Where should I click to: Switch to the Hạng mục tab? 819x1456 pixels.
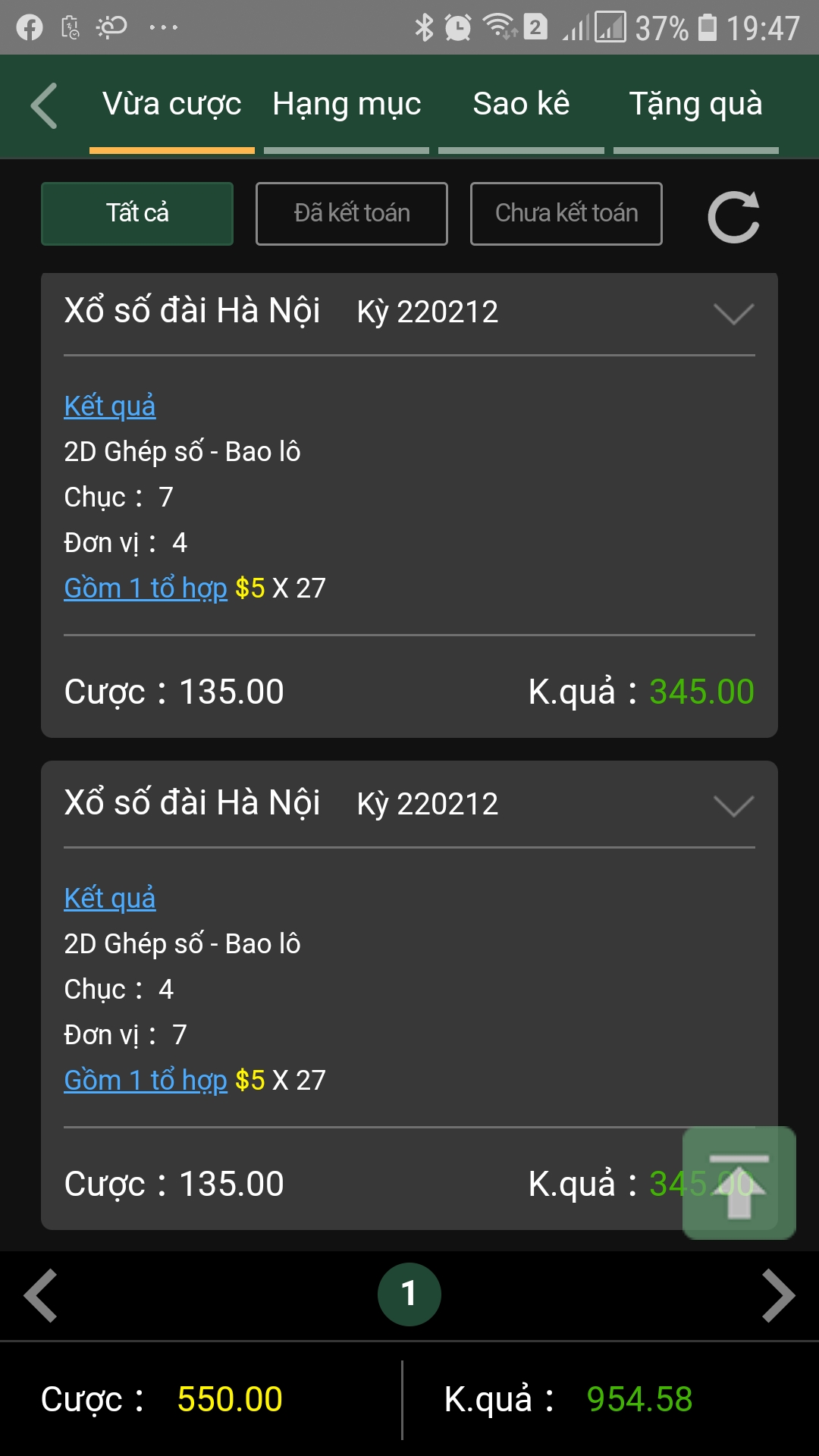click(347, 105)
